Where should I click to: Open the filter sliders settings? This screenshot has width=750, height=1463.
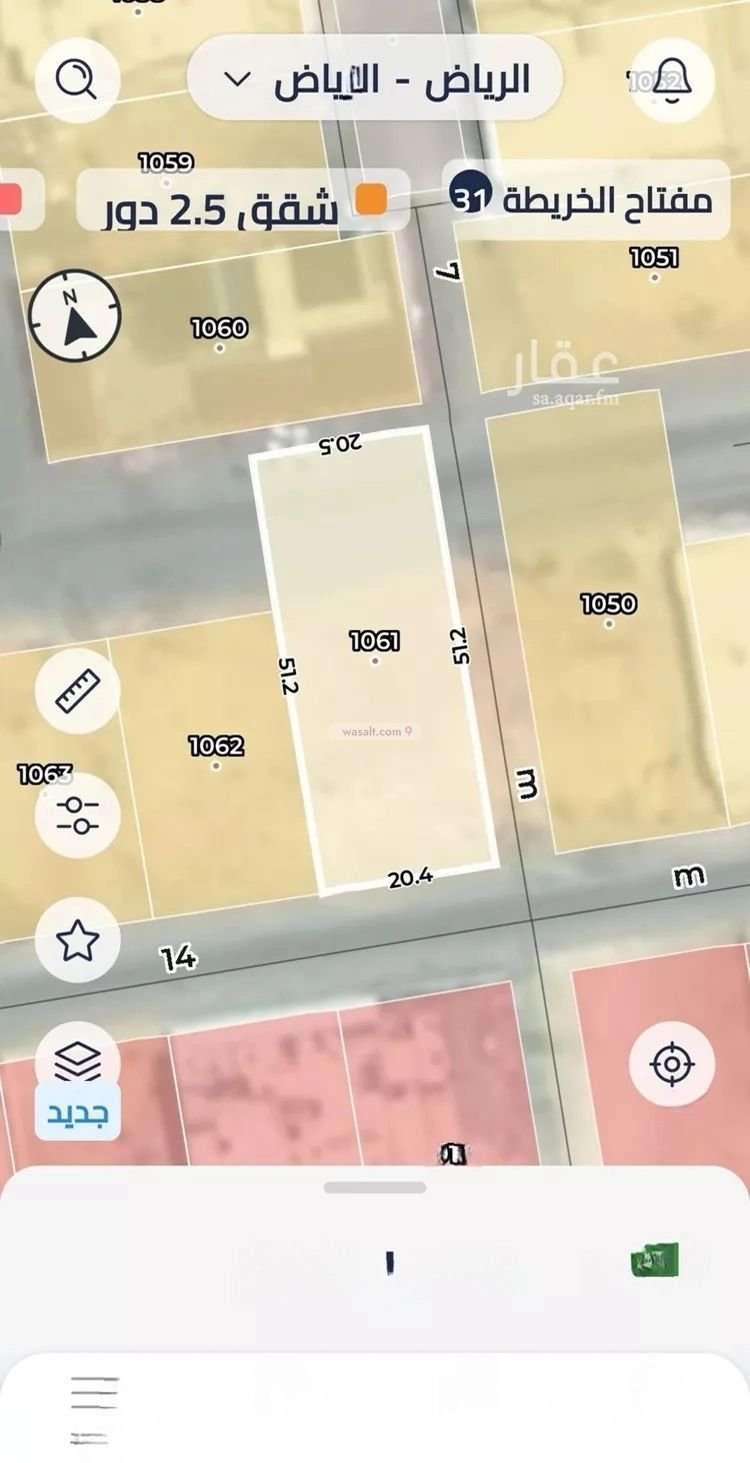tap(77, 816)
